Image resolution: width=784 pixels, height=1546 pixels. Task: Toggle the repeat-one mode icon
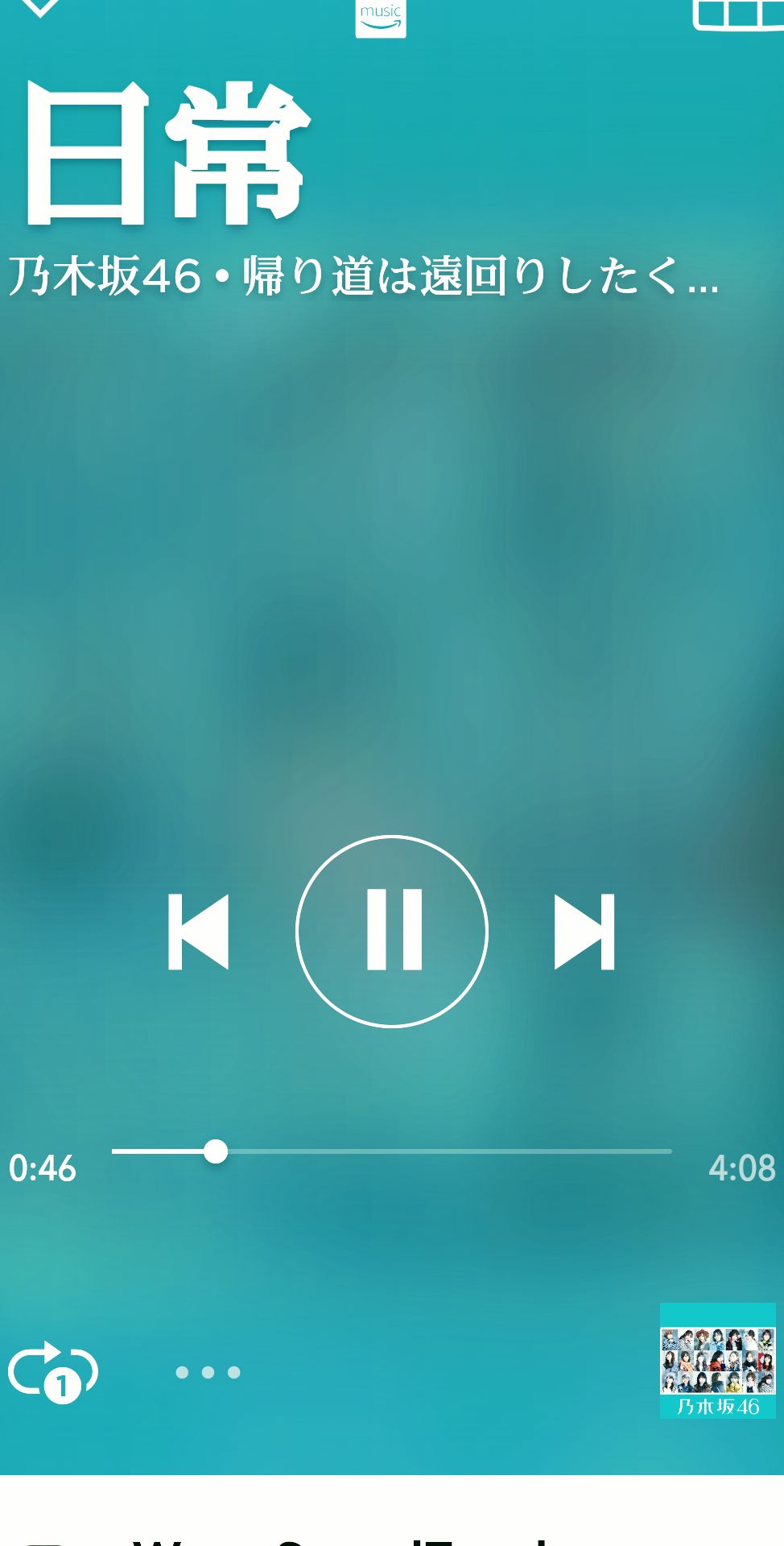click(53, 1371)
